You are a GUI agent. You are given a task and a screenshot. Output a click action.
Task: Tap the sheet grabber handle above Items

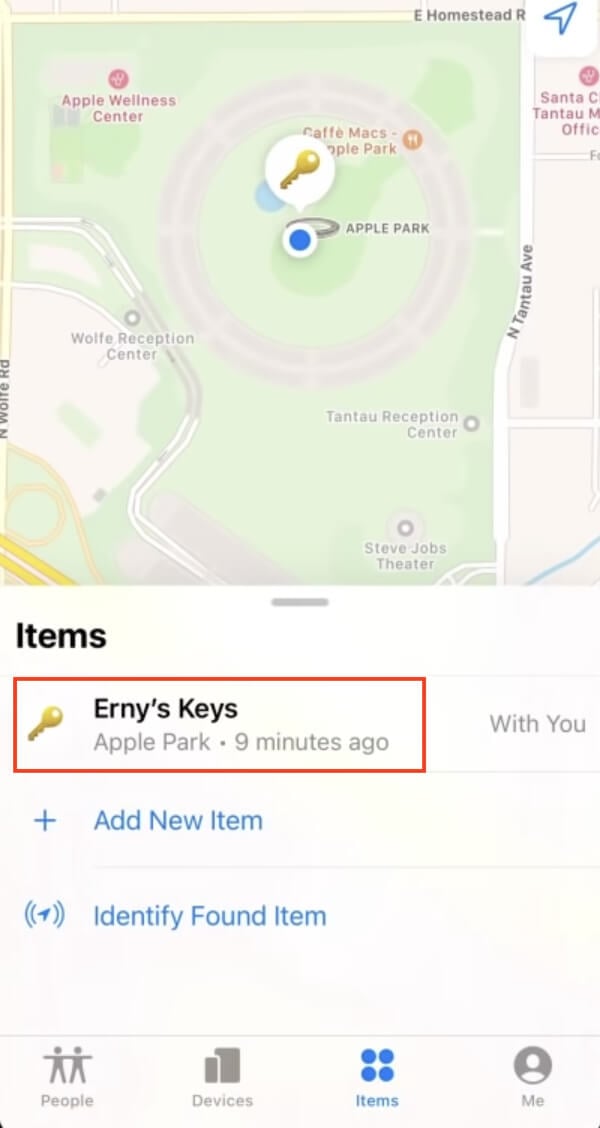click(300, 602)
